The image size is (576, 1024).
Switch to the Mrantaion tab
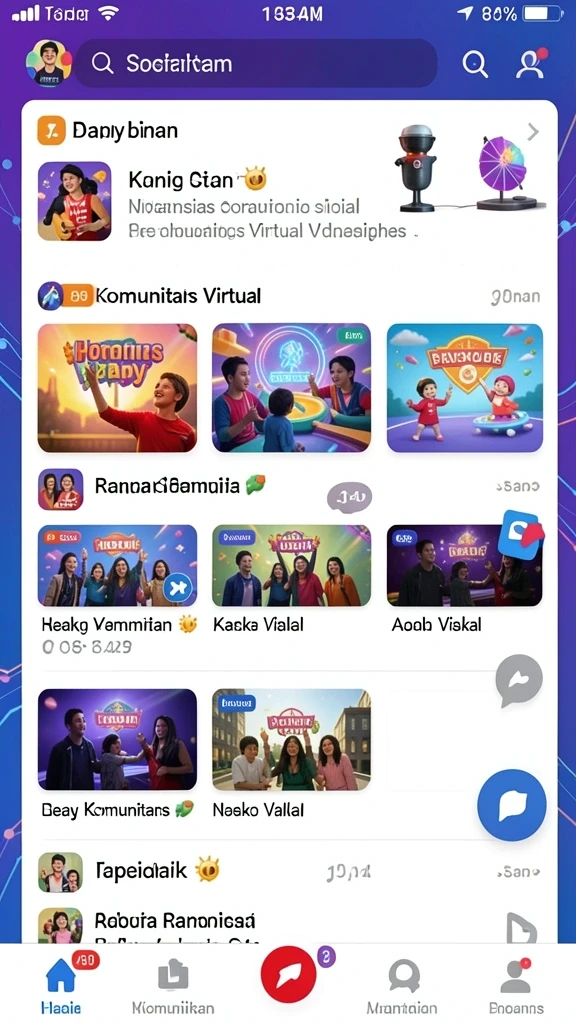pyautogui.click(x=402, y=983)
